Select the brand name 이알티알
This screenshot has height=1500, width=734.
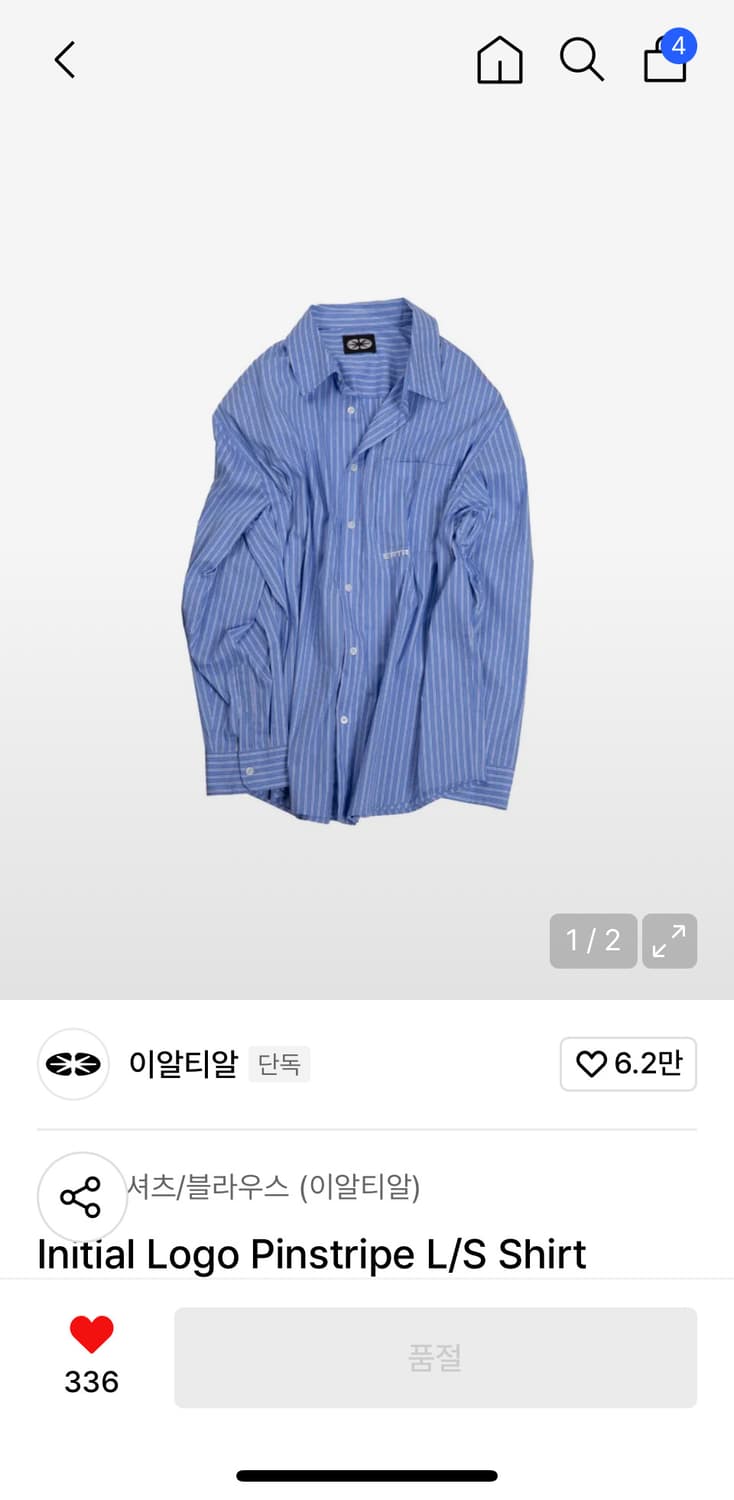click(180, 1064)
